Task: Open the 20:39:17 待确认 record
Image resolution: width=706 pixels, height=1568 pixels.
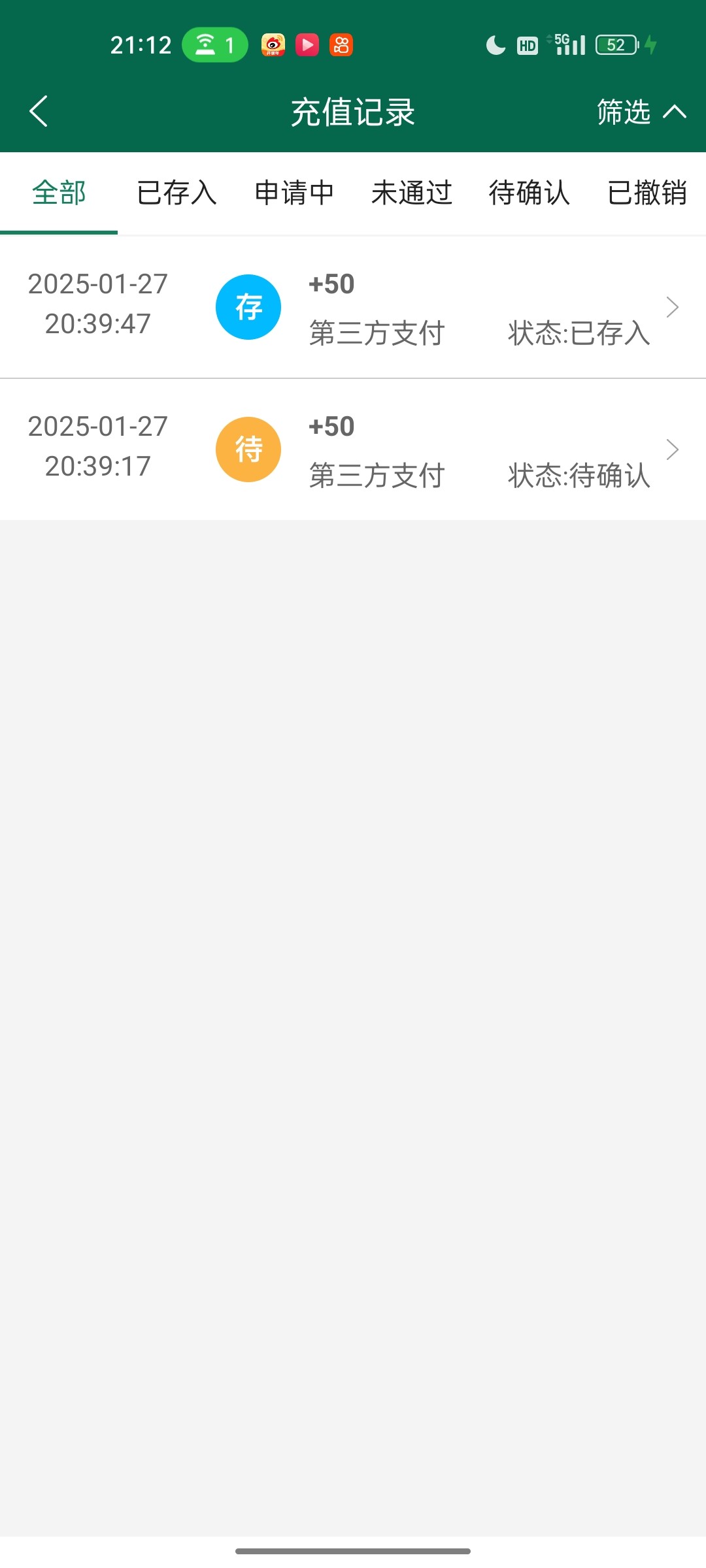Action: 353,449
